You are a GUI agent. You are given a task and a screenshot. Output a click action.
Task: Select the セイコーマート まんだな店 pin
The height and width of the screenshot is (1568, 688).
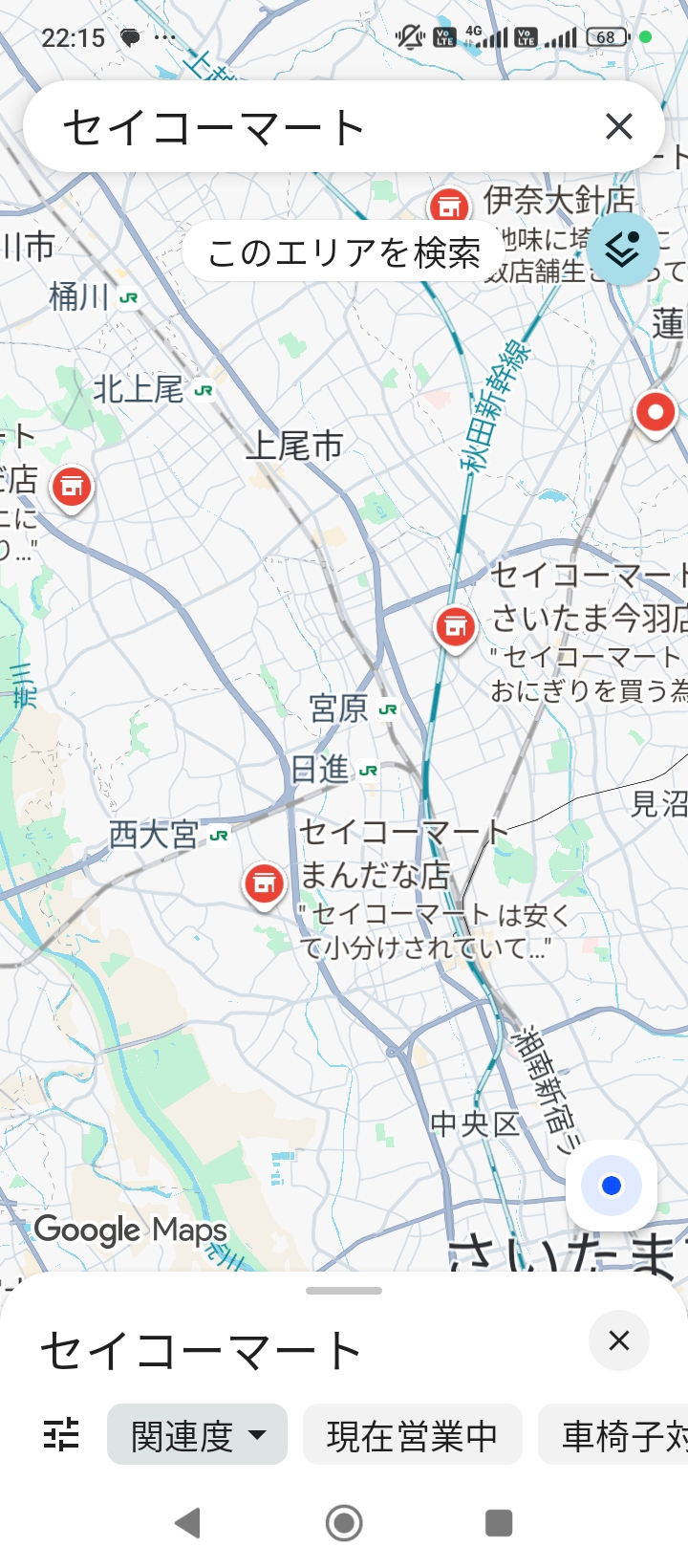coord(265,883)
